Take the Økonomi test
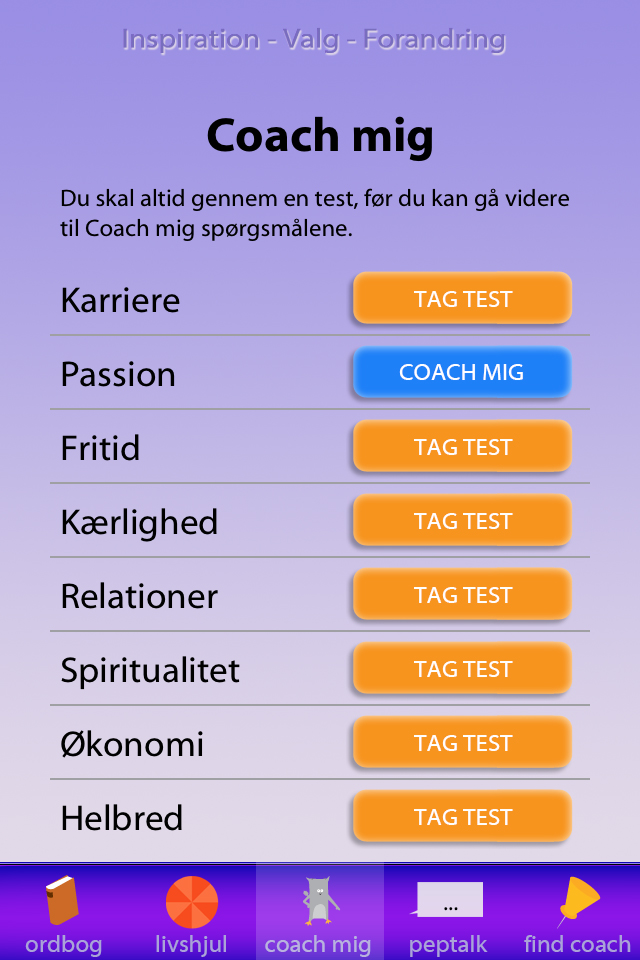This screenshot has width=640, height=960. click(x=462, y=743)
